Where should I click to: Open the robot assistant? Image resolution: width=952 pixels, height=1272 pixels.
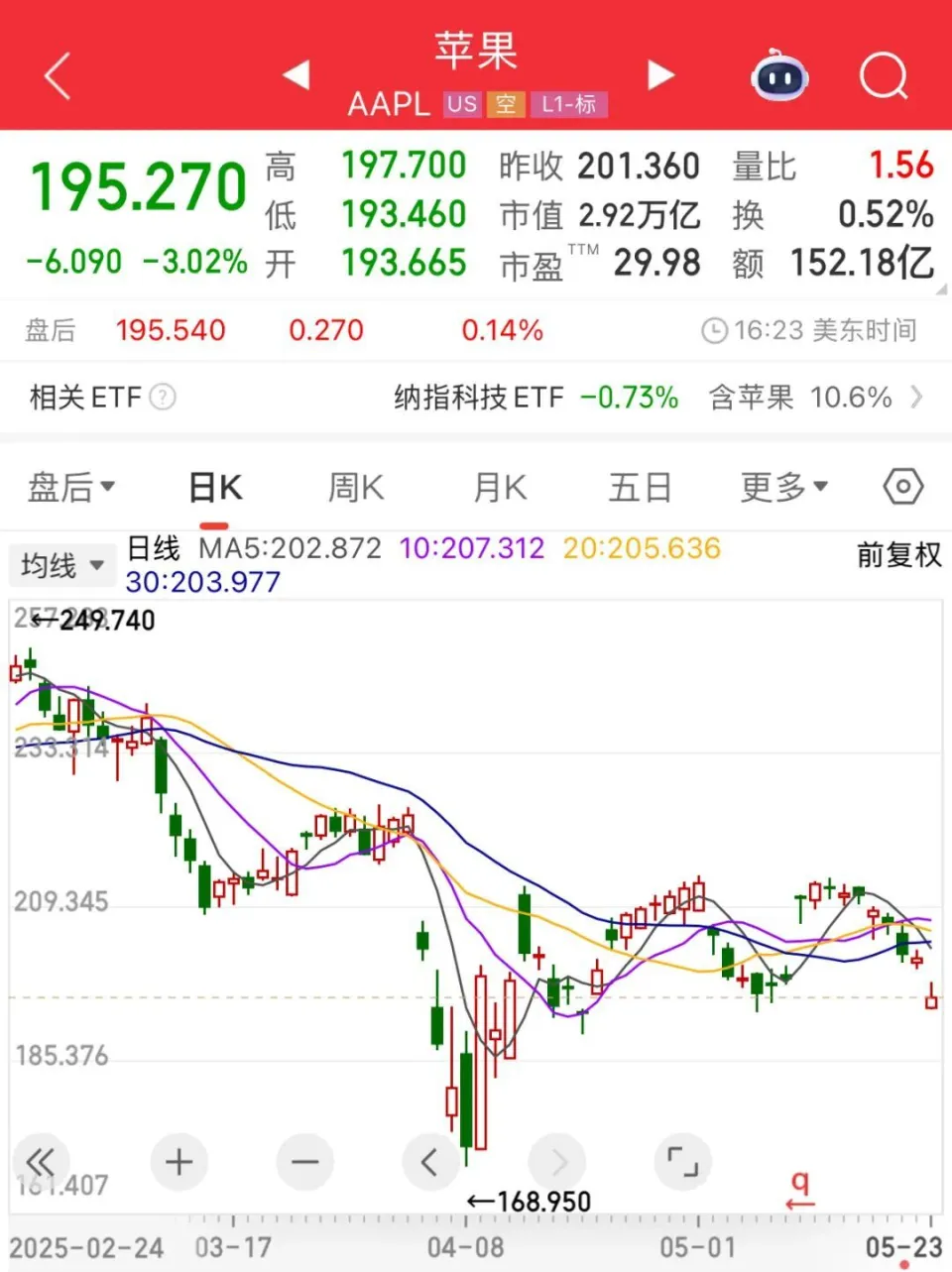779,75
